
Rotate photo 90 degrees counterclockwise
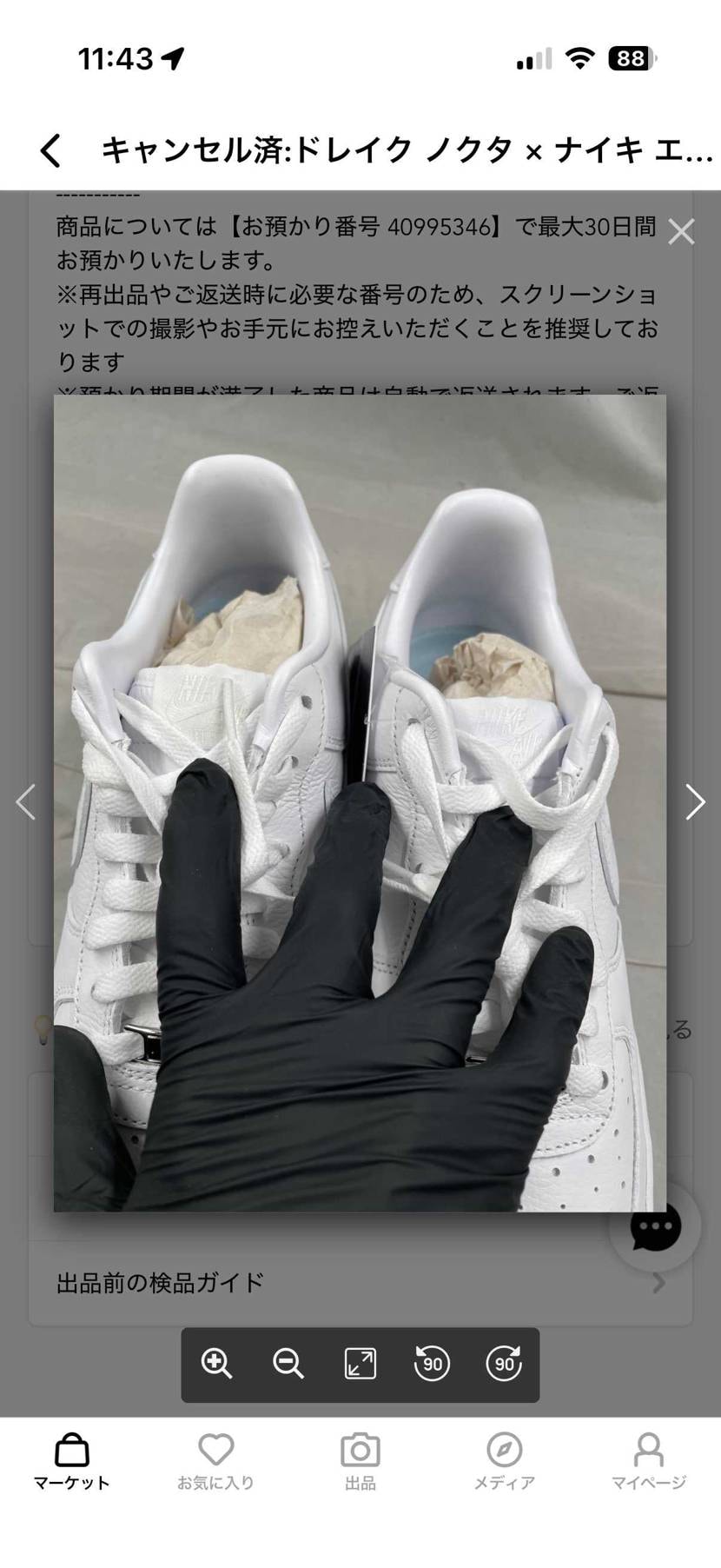point(432,1363)
